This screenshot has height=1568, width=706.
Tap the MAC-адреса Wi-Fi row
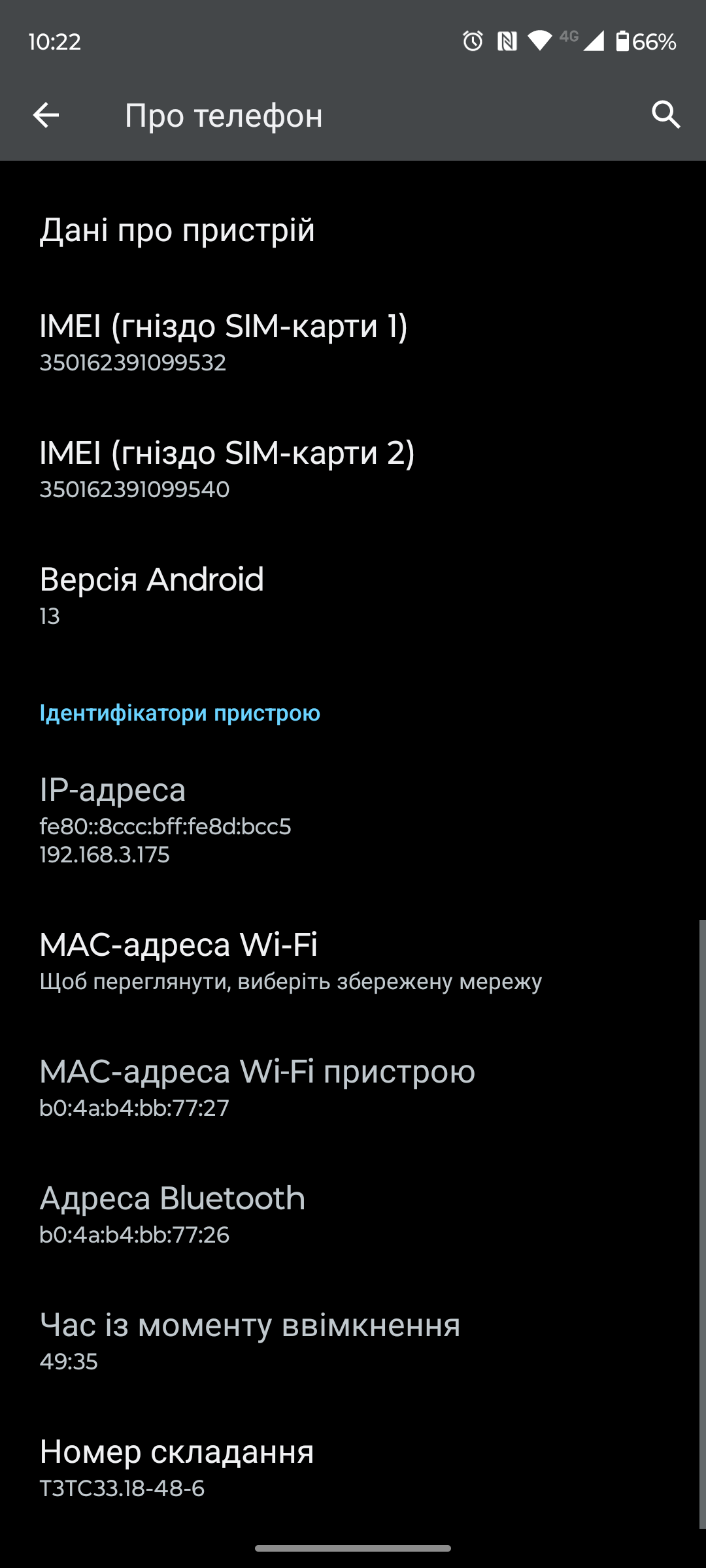[x=290, y=961]
